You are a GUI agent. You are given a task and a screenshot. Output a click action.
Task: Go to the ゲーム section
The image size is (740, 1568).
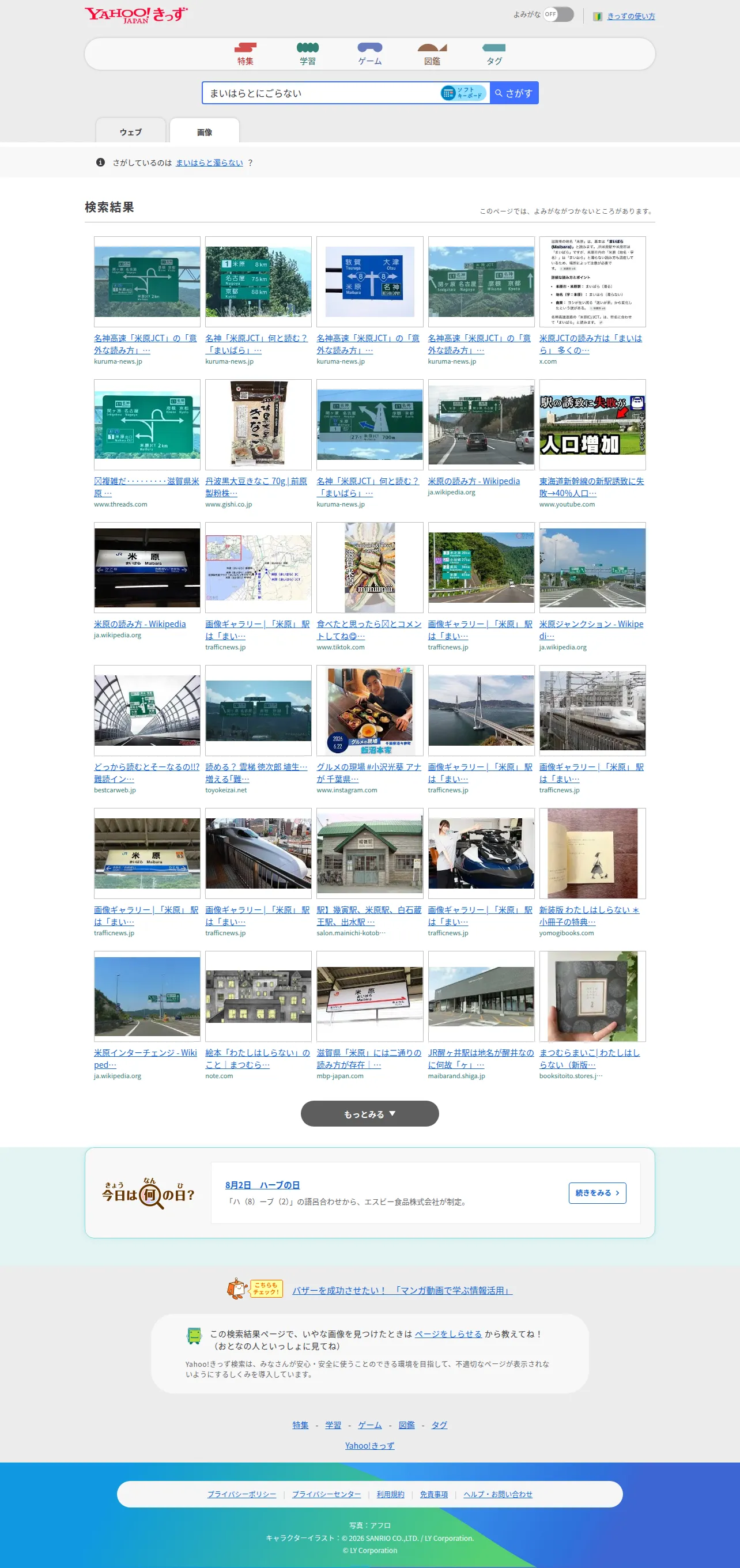(369, 54)
